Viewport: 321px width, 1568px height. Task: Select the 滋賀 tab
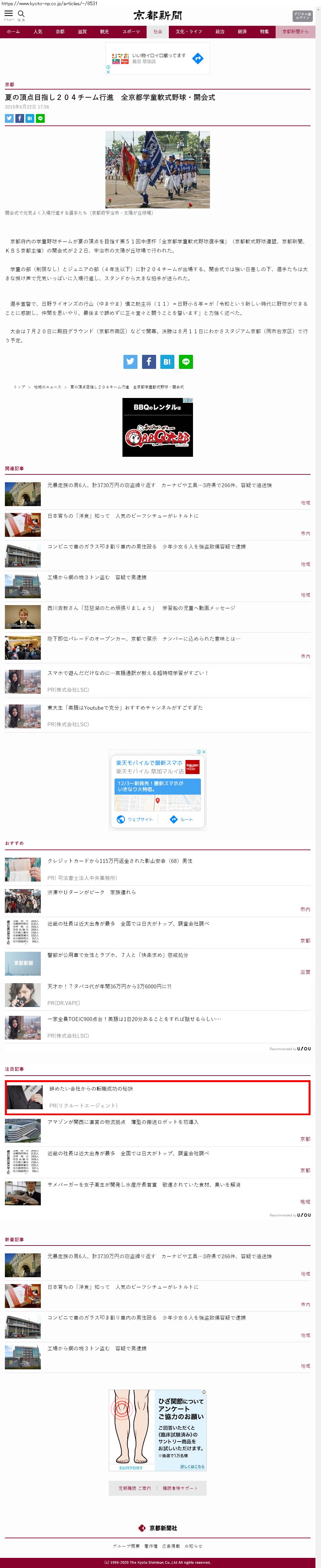click(x=82, y=32)
